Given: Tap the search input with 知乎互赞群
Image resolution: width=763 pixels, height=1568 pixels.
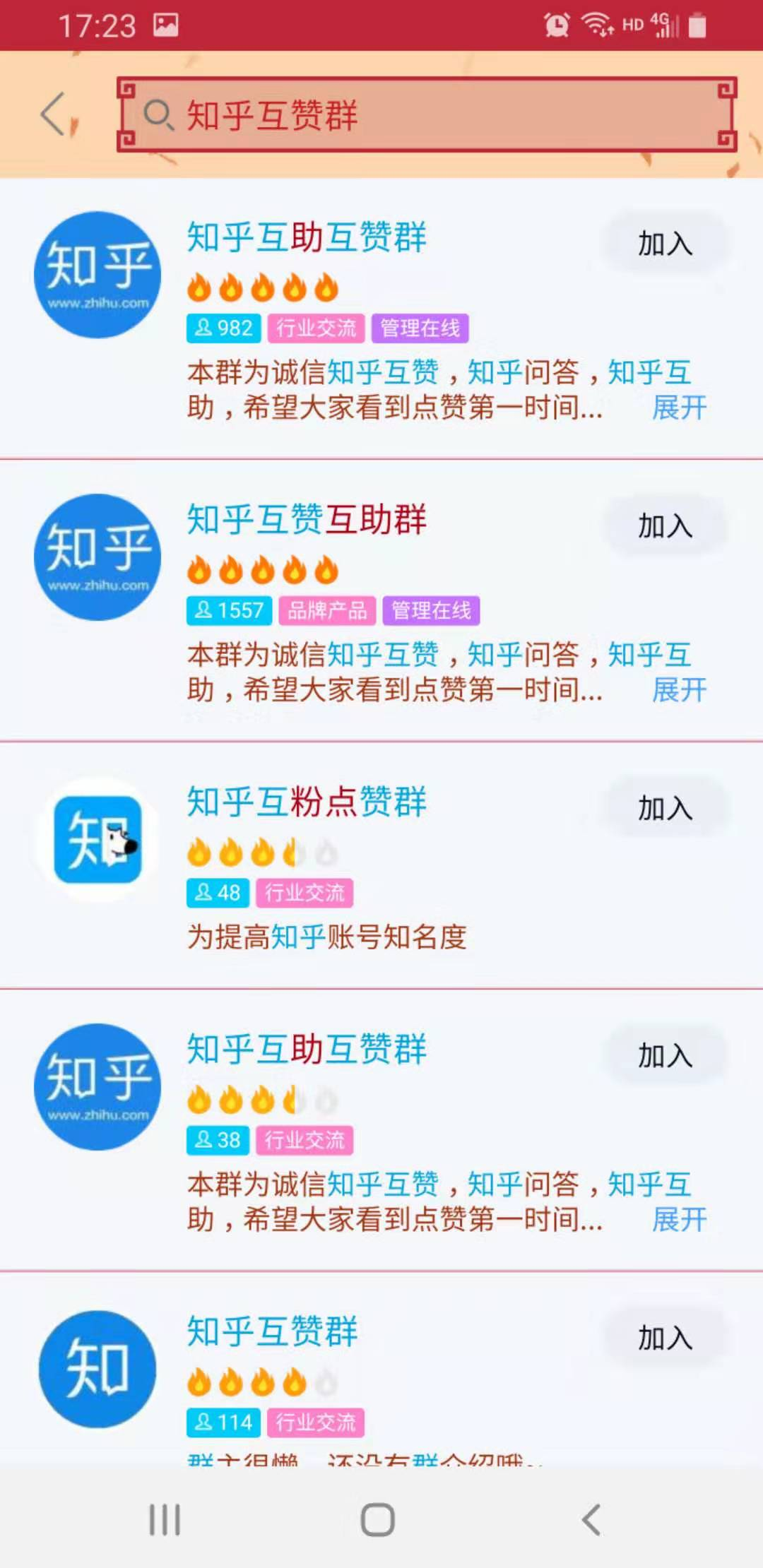Looking at the screenshot, I should click(424, 118).
